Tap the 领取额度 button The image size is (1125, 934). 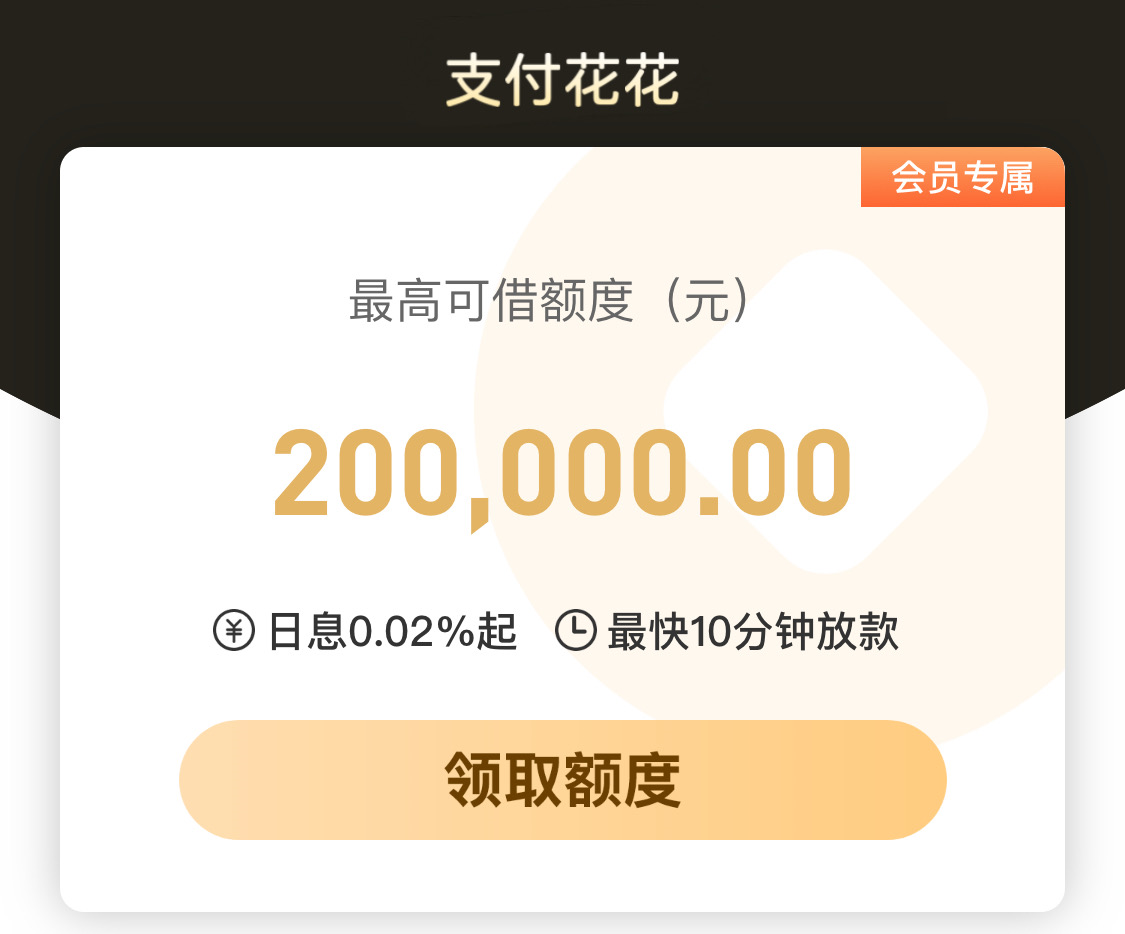click(x=562, y=780)
